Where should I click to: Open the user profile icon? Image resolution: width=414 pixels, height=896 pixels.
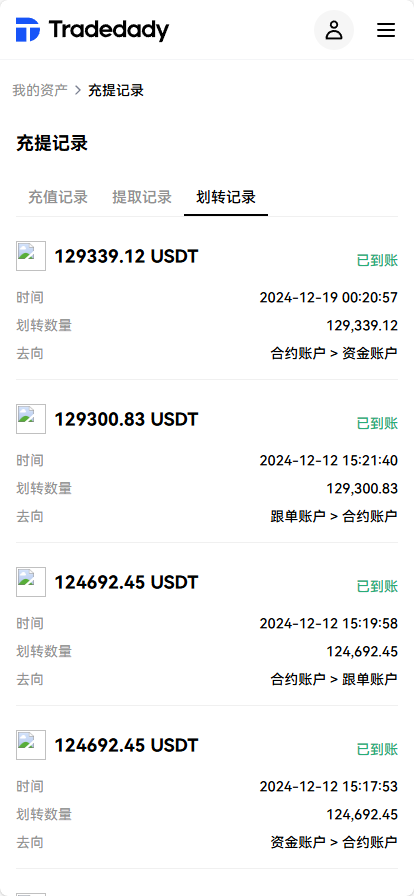point(334,30)
